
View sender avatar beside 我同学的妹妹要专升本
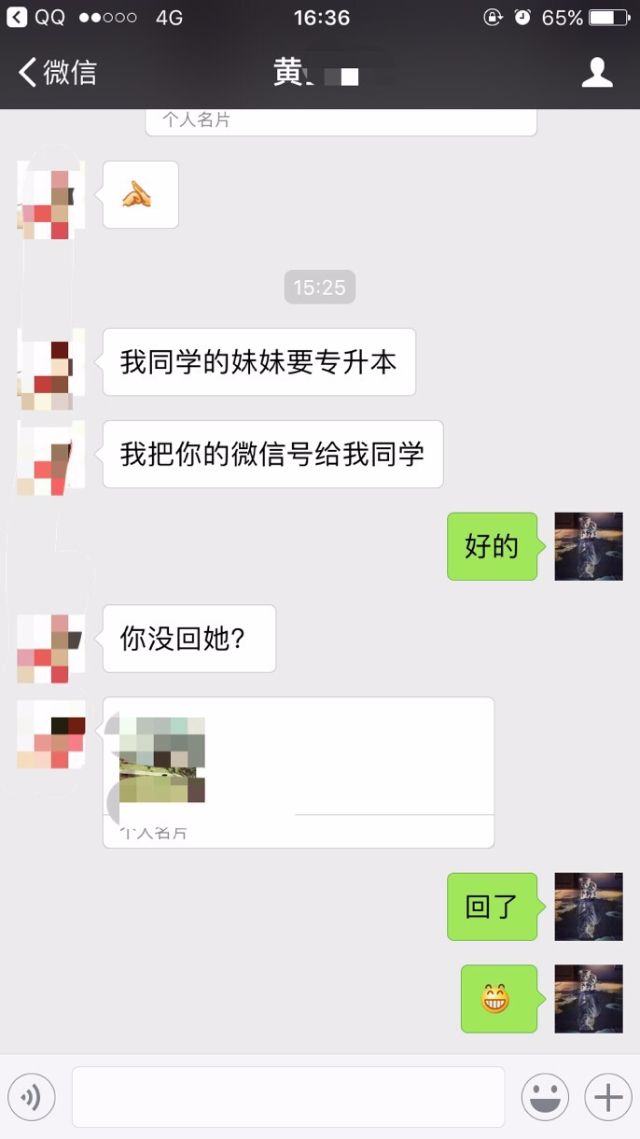coord(51,362)
